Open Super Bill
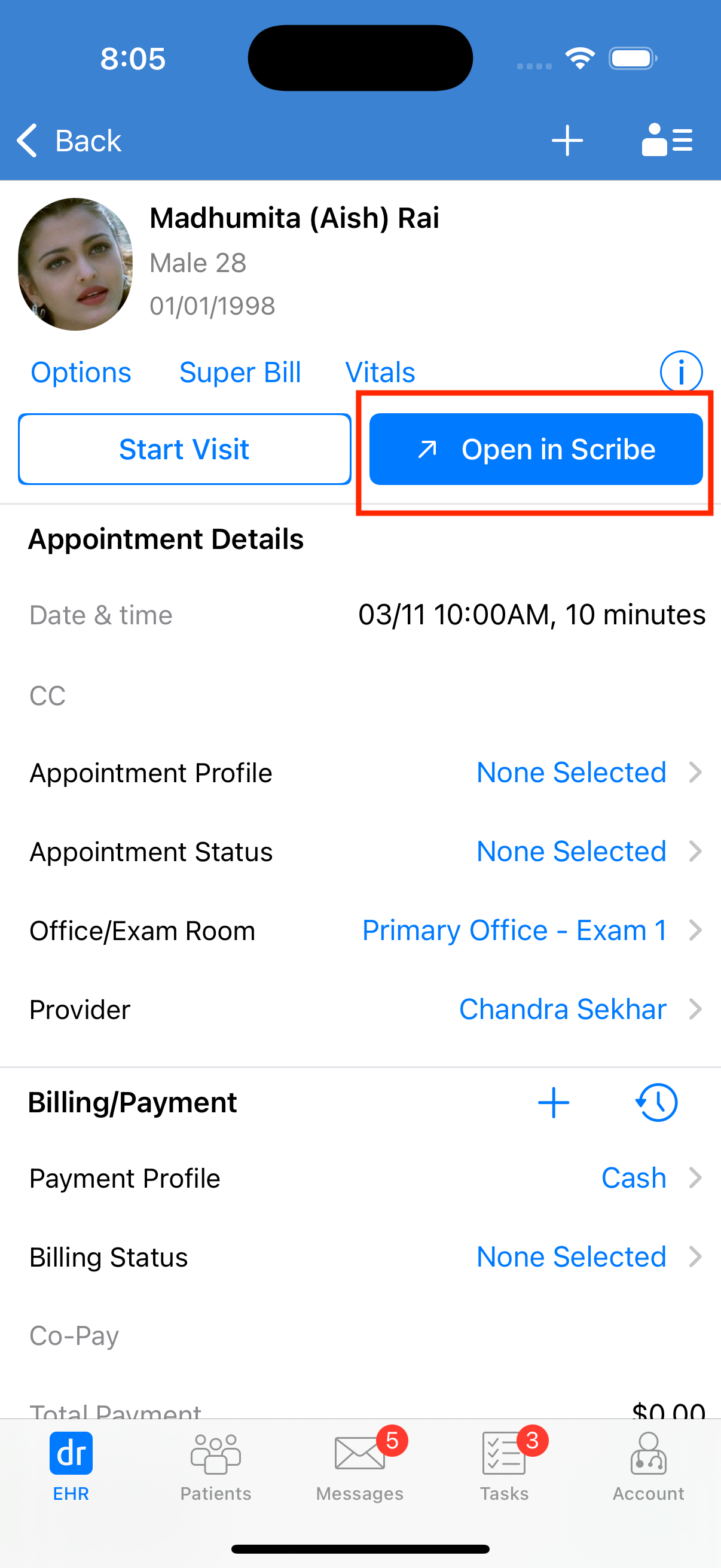The width and height of the screenshot is (721, 1568). coord(240,373)
